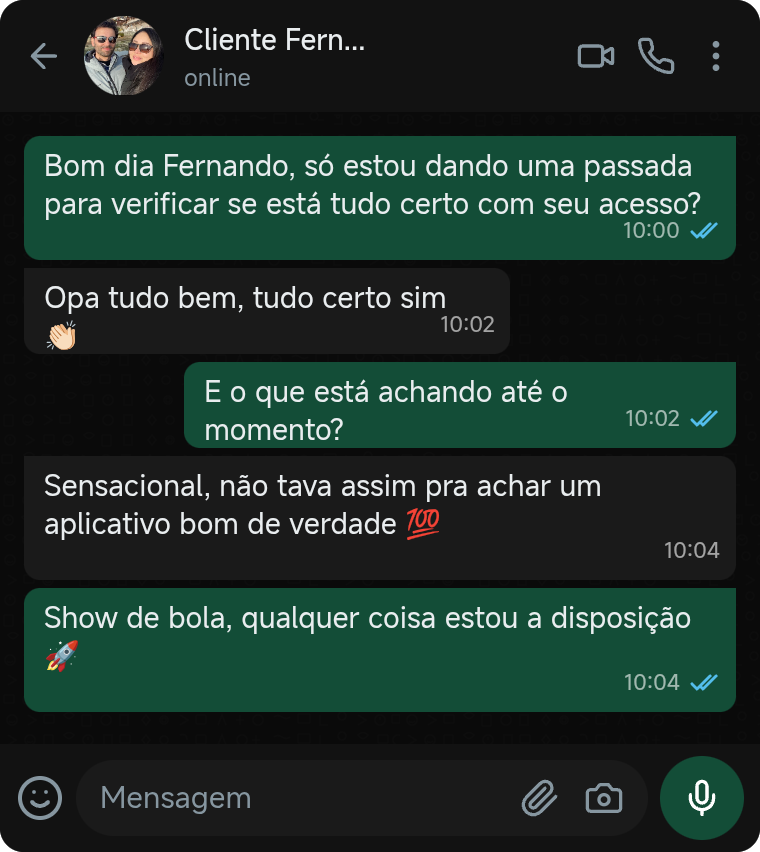
Task: Start a video call with Cliente Fernando
Action: [596, 56]
